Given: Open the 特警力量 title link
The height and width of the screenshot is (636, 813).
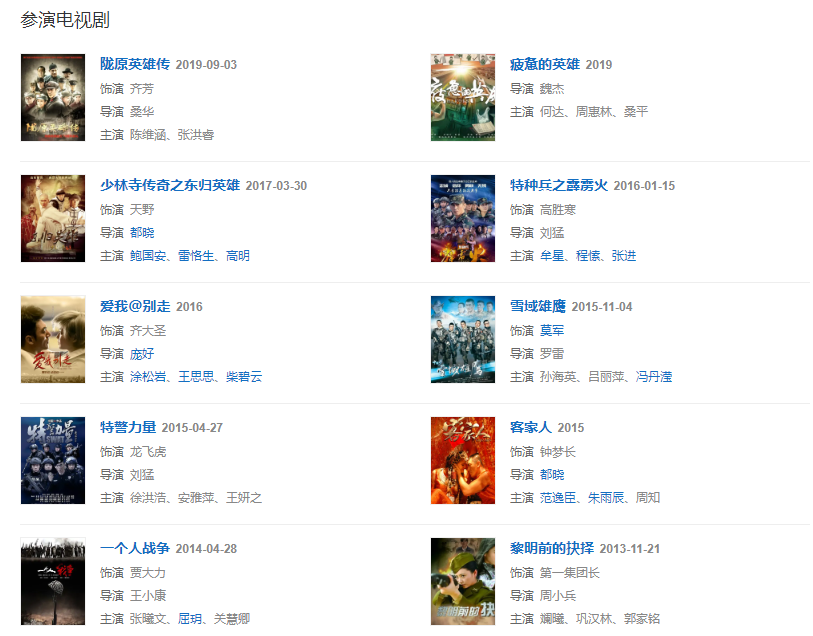Looking at the screenshot, I should point(128,428).
